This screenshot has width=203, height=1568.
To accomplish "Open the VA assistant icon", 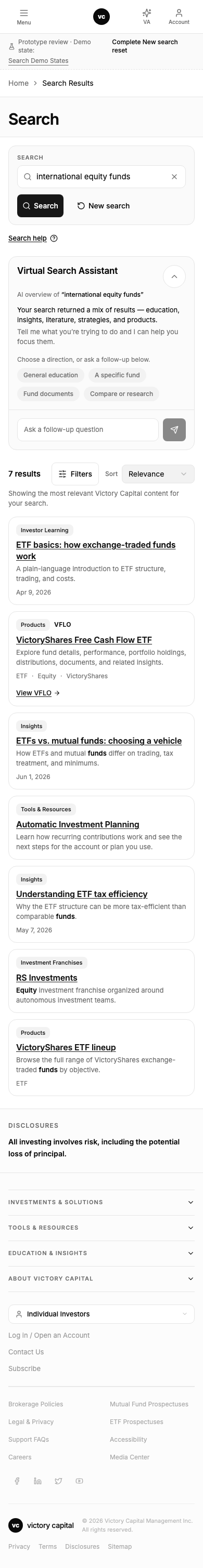I will 146,17.
